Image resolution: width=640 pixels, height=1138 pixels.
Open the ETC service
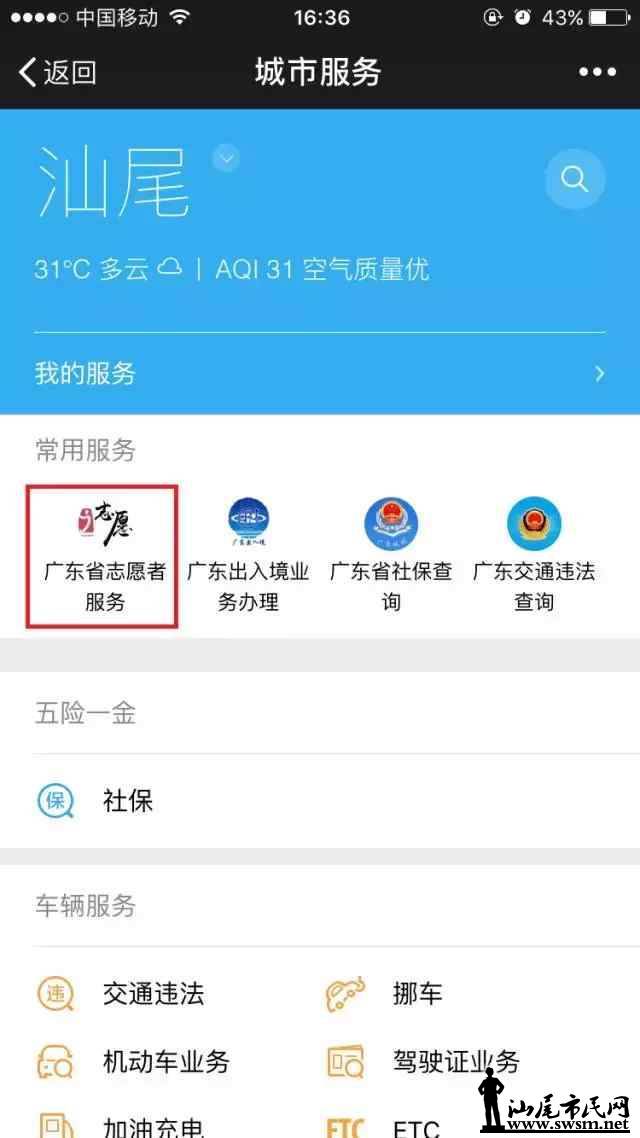click(x=415, y=1127)
